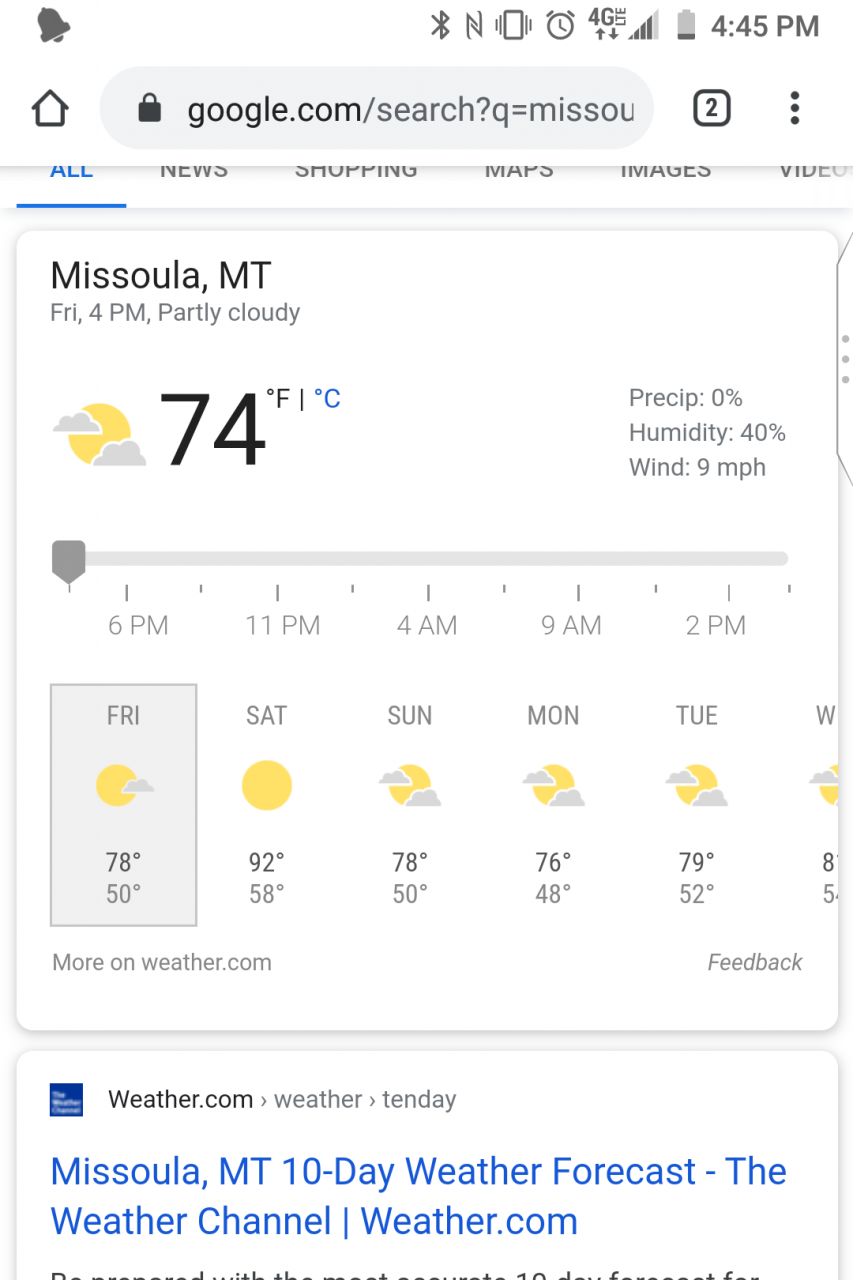
Task: Open the browser overflow menu
Action: click(794, 108)
